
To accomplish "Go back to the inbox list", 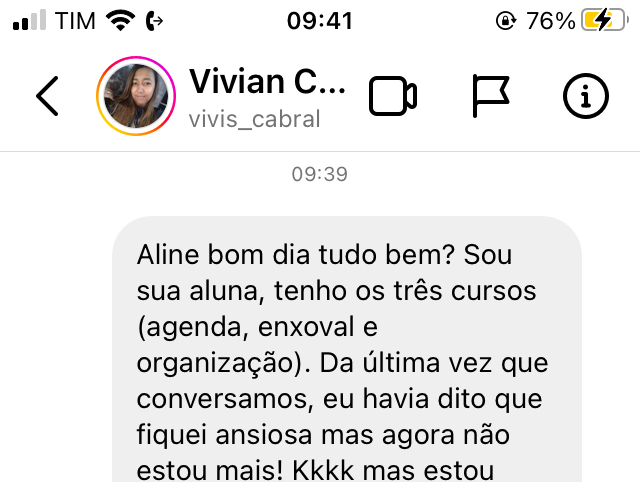I will coord(47,96).
